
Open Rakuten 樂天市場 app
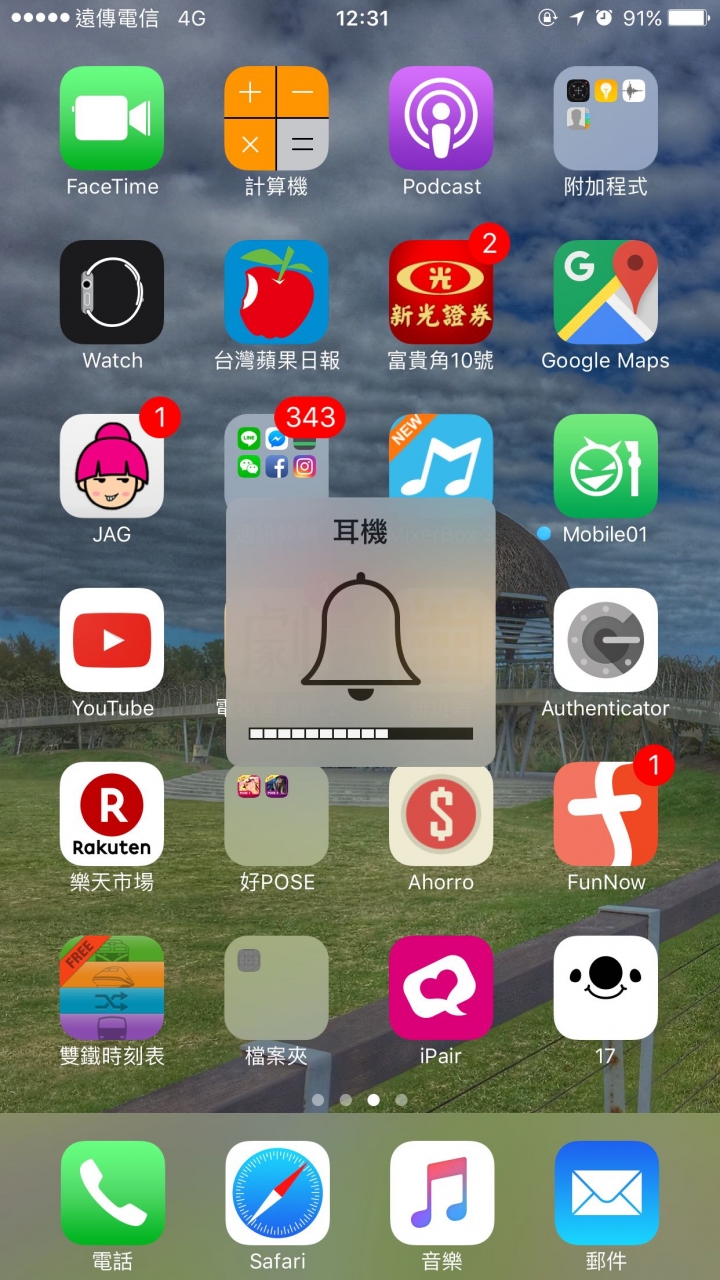point(112,814)
